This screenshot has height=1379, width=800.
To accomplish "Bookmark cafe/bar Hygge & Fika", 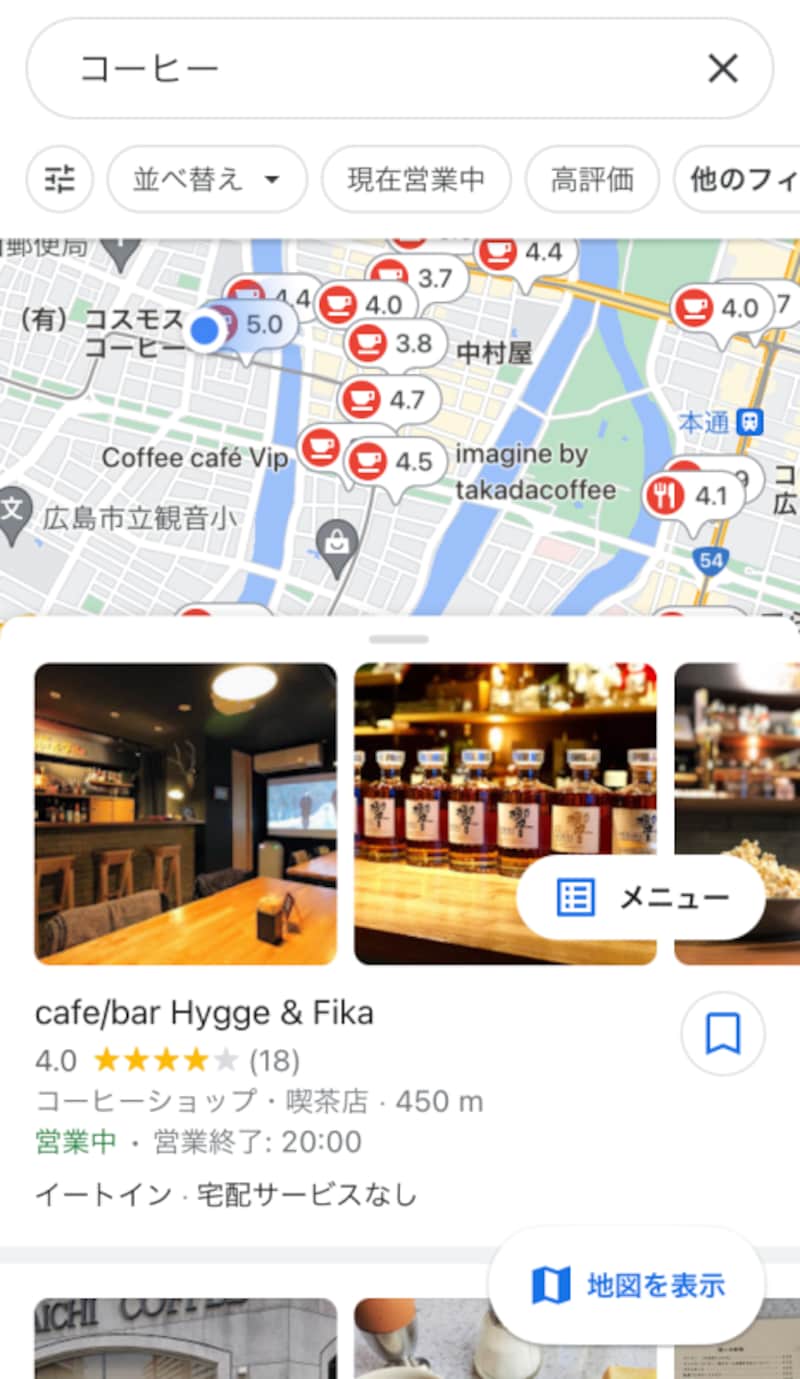I will coord(723,1033).
